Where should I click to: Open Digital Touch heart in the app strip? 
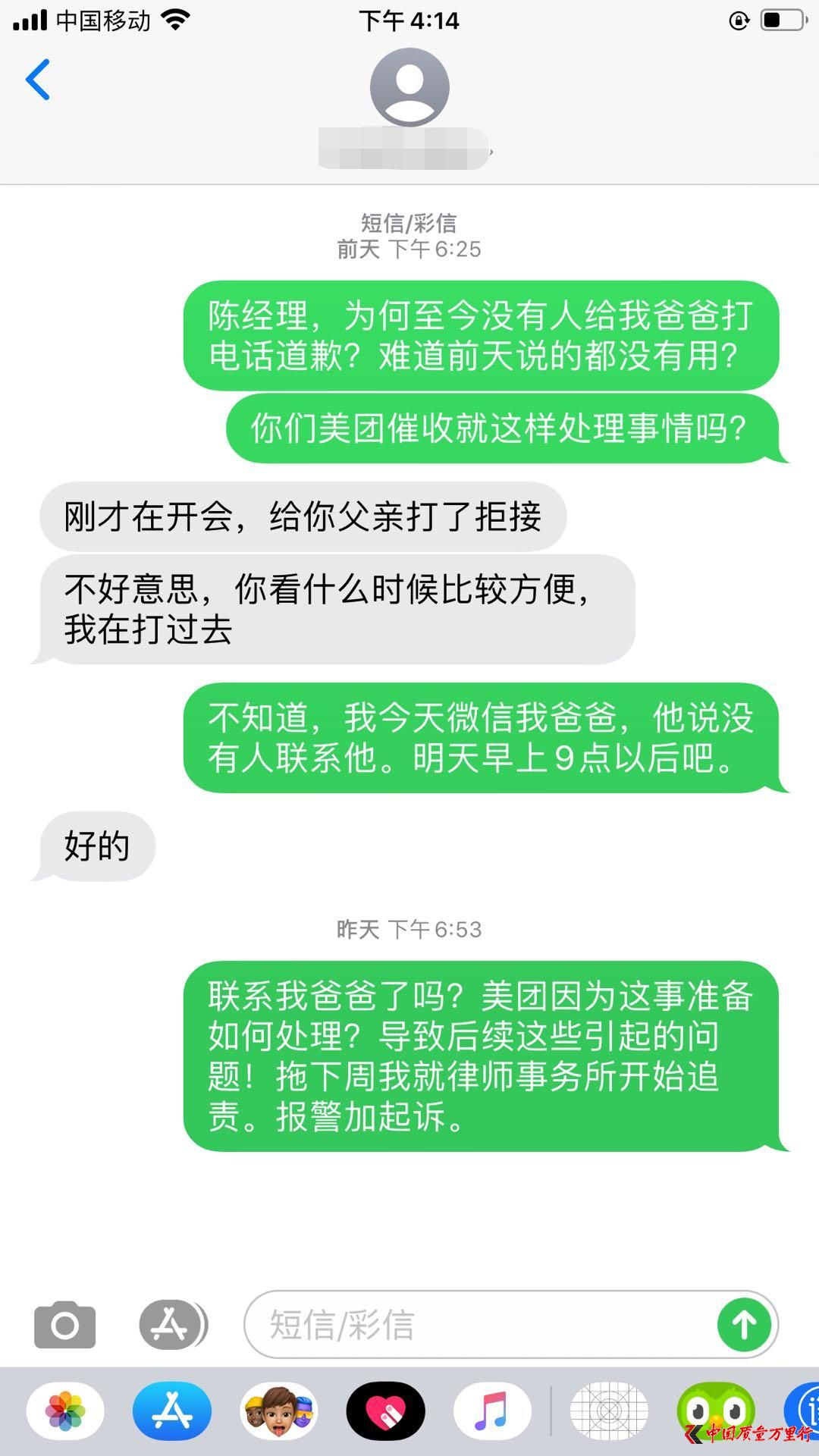pos(386,1411)
